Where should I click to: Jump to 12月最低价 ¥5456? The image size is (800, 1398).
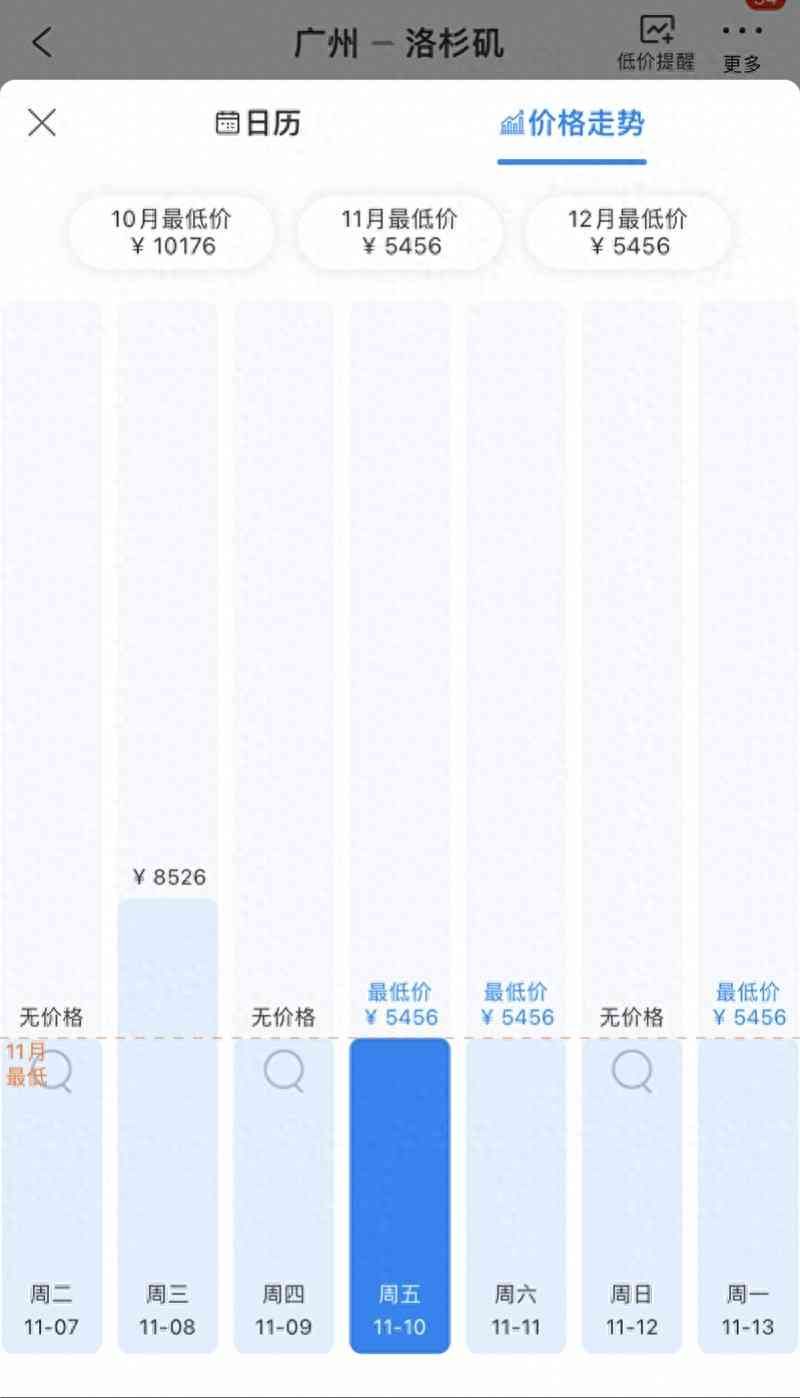click(x=627, y=232)
